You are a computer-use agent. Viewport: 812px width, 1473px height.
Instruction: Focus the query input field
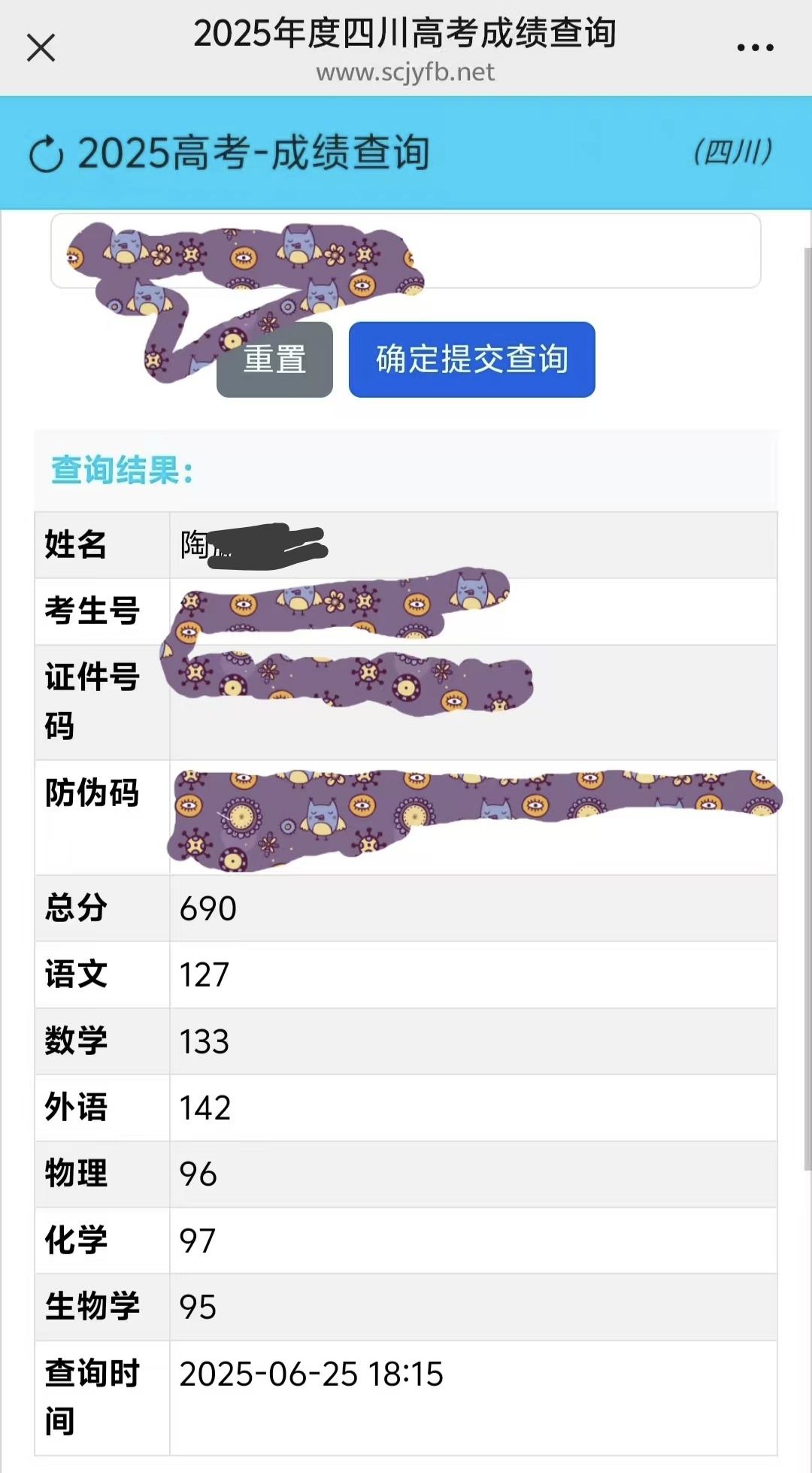pyautogui.click(x=586, y=251)
